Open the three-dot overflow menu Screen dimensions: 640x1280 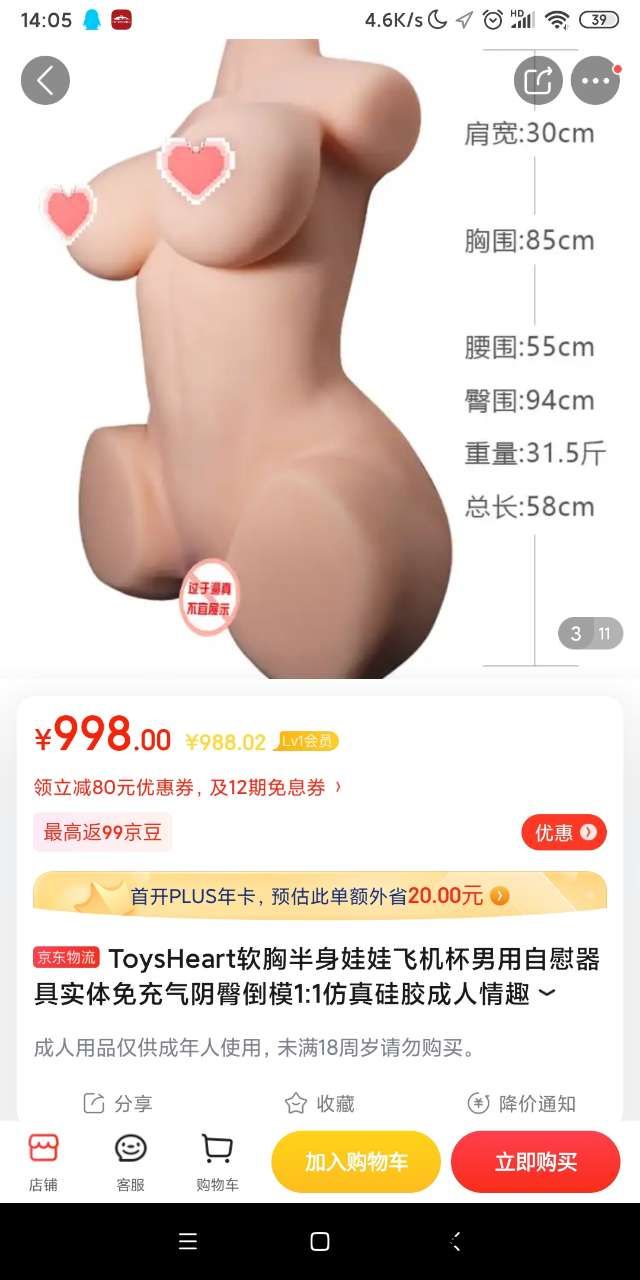595,81
